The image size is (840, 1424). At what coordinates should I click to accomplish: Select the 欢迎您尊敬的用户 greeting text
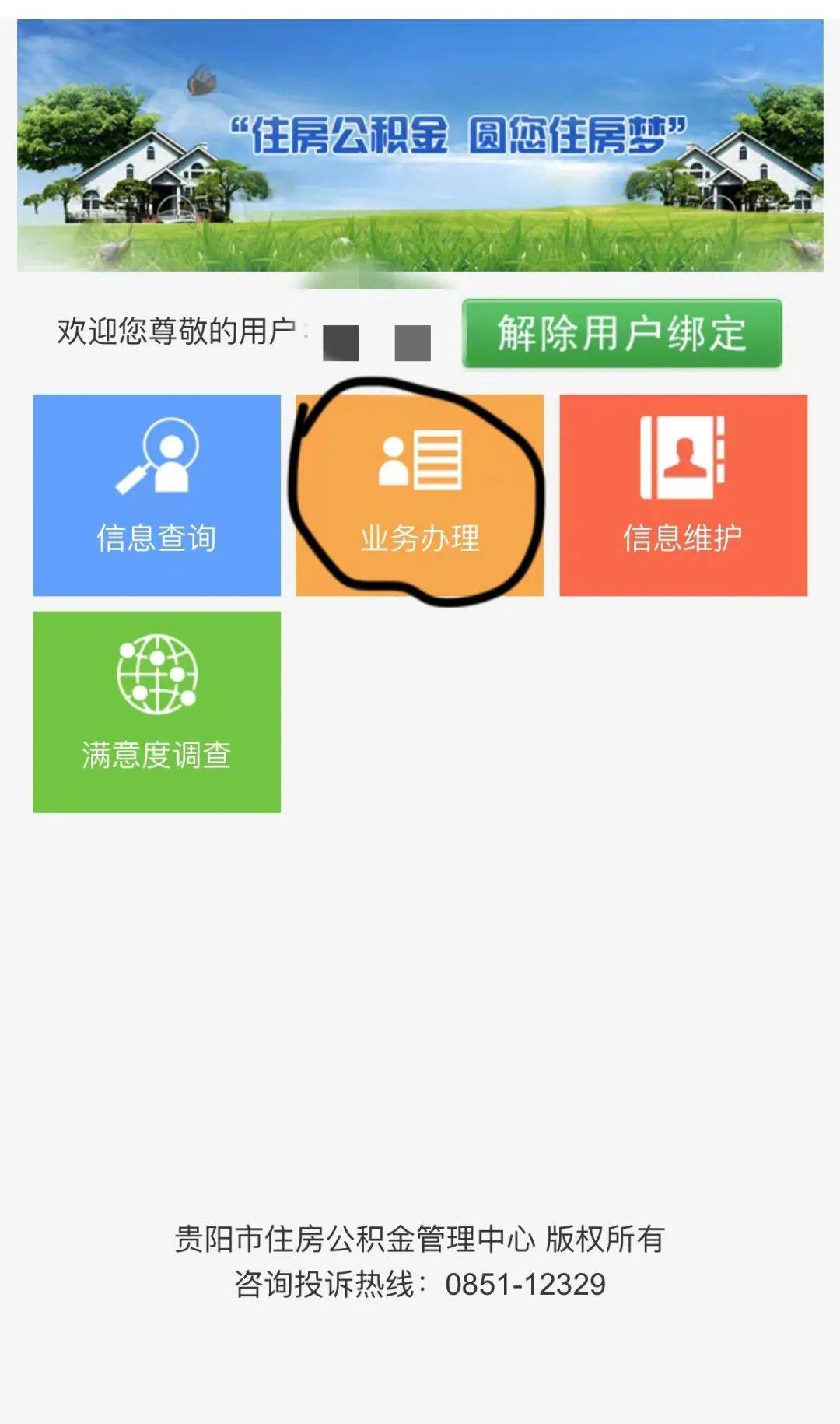click(179, 330)
